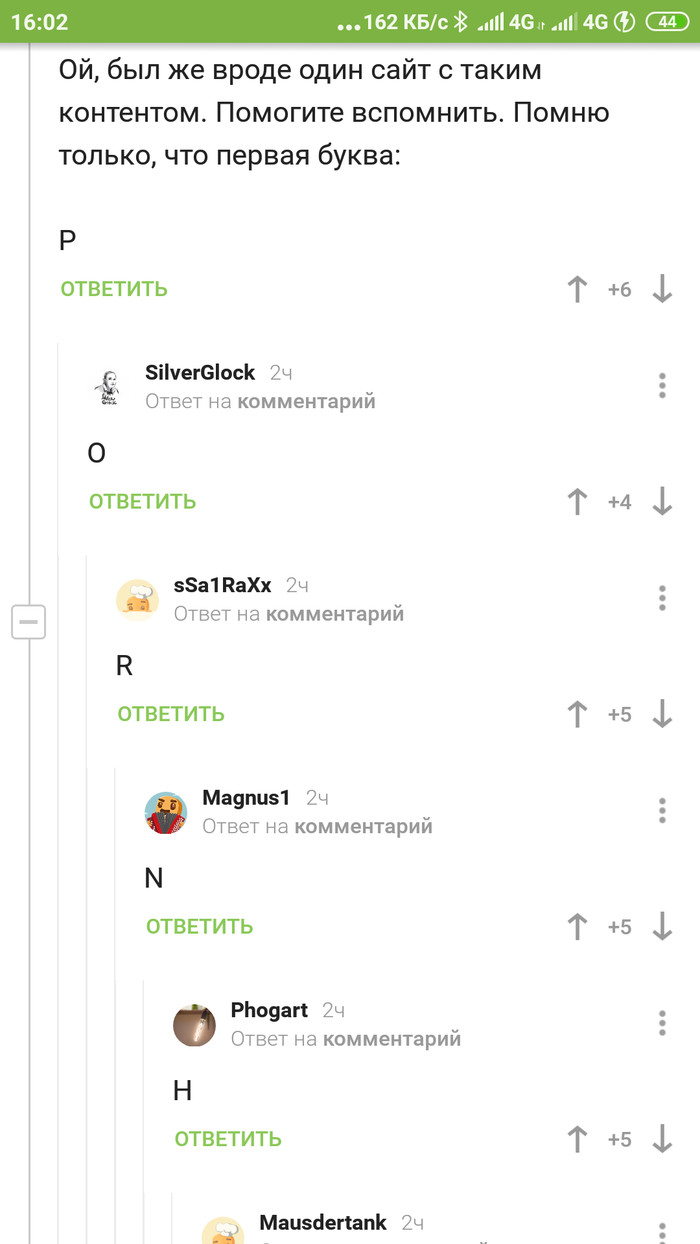This screenshot has width=700, height=1244.
Task: Open overflow menu on SilverGlock's comment
Action: [662, 386]
